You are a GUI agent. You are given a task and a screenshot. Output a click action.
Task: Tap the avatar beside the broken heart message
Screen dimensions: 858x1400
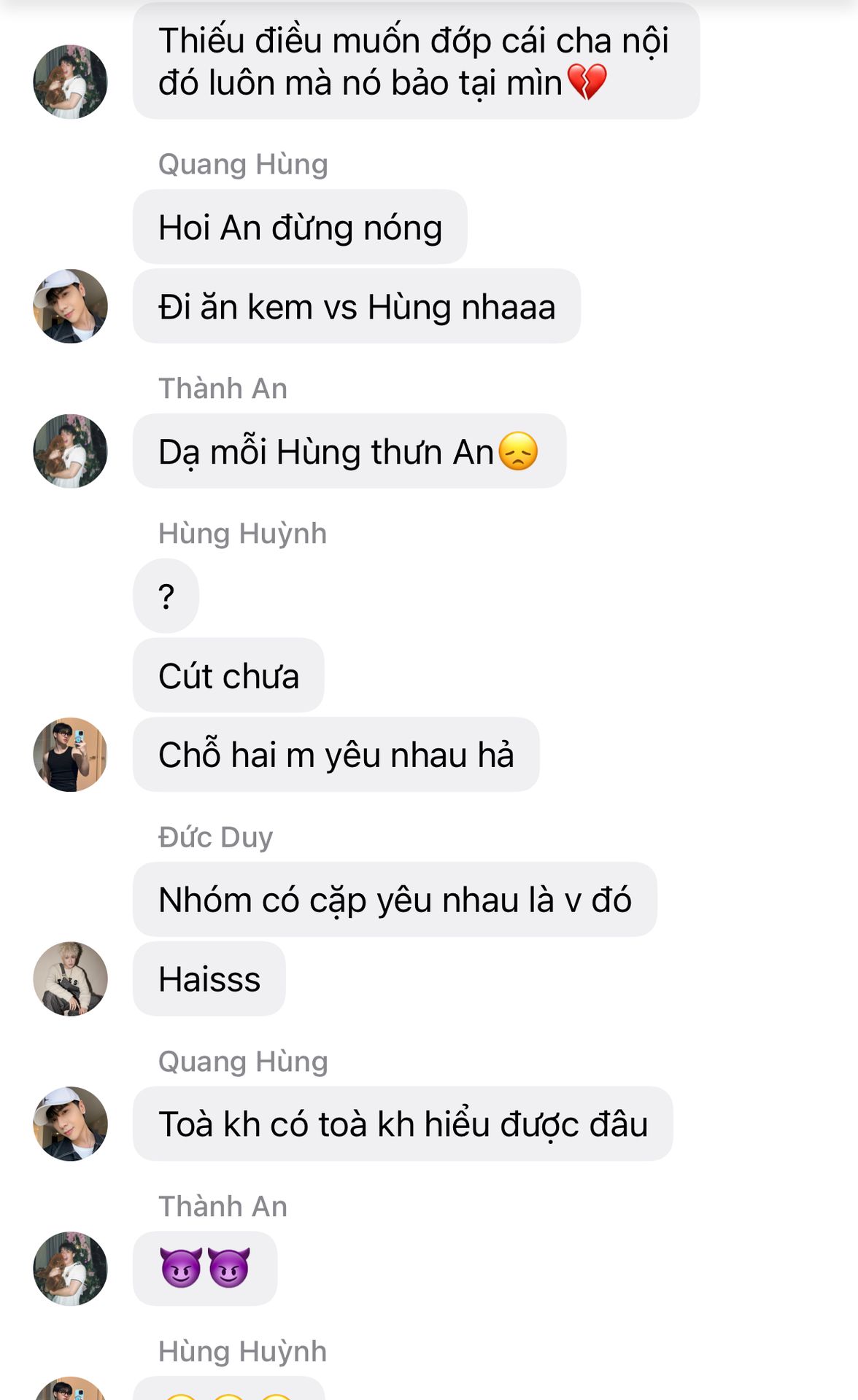click(70, 82)
